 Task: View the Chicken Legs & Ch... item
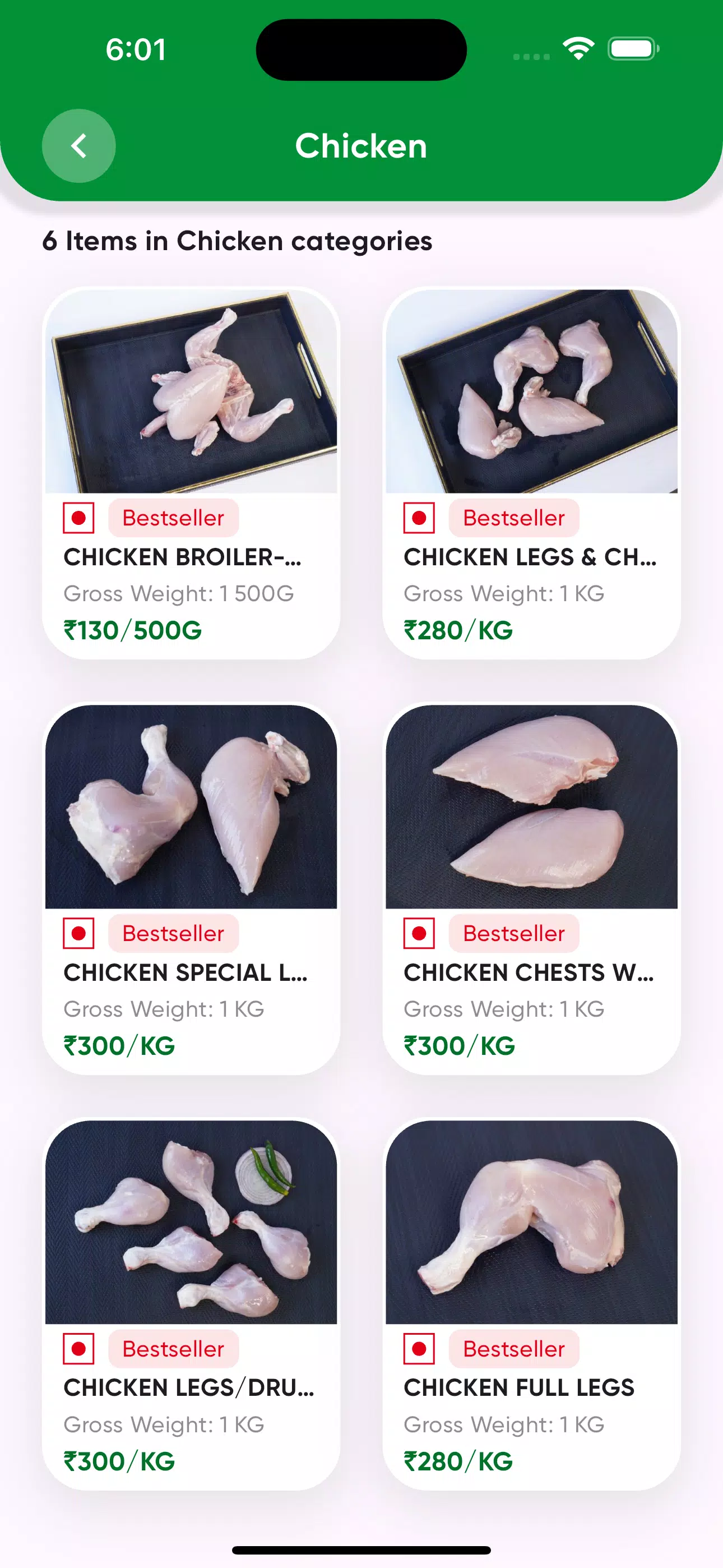click(x=531, y=473)
